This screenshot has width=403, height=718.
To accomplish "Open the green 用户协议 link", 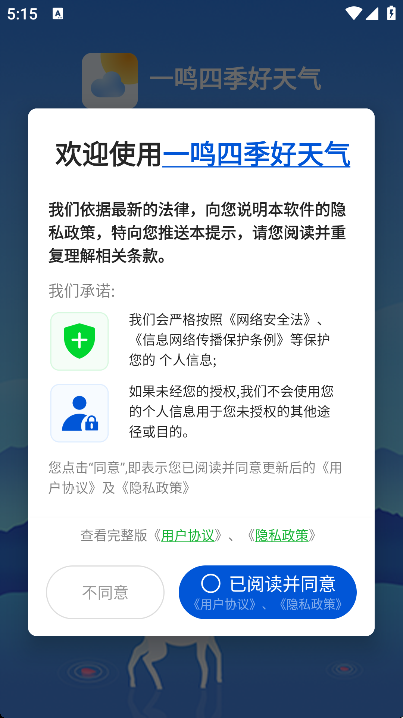I will coord(187,535).
